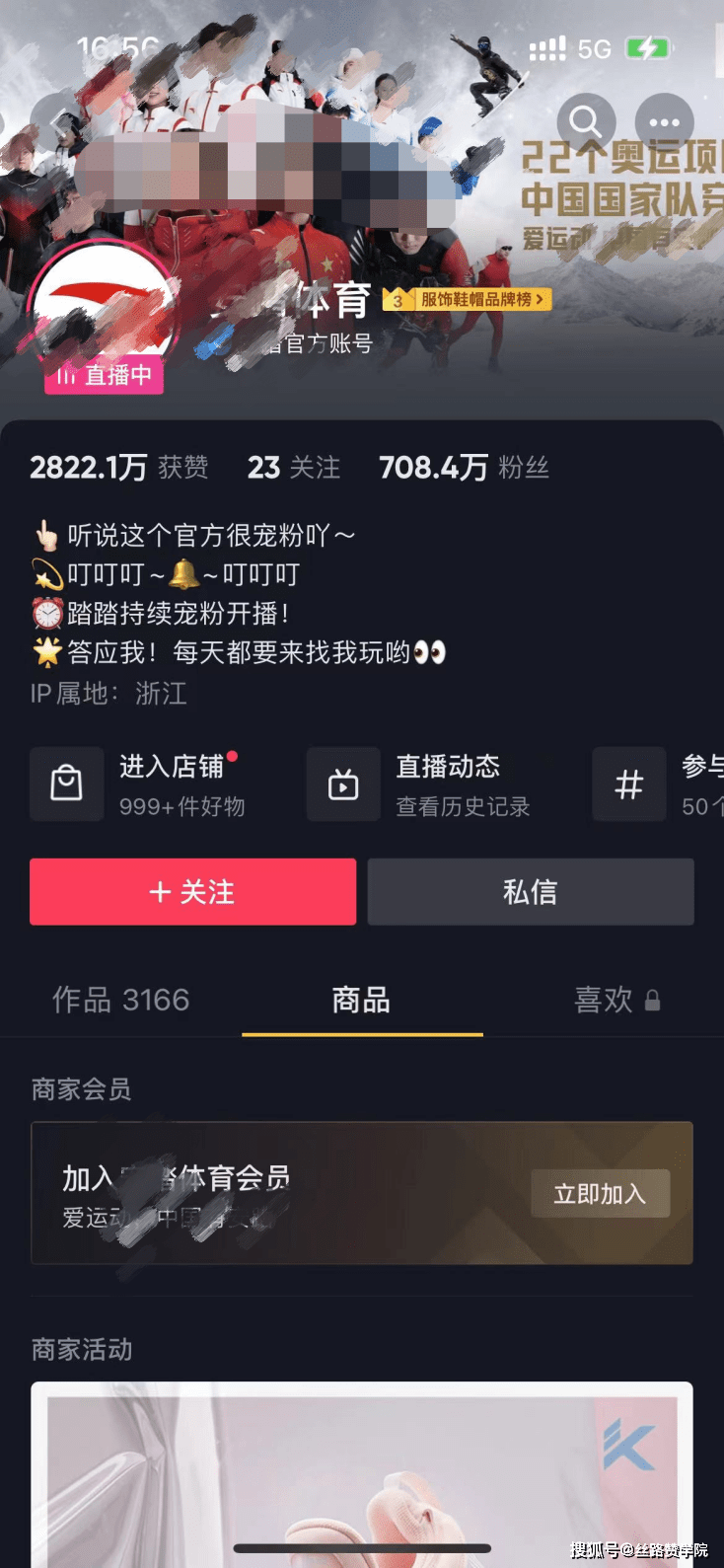Switch to the 作品 3166 tab
Image resolution: width=724 pixels, height=1568 pixels.
(x=120, y=1000)
